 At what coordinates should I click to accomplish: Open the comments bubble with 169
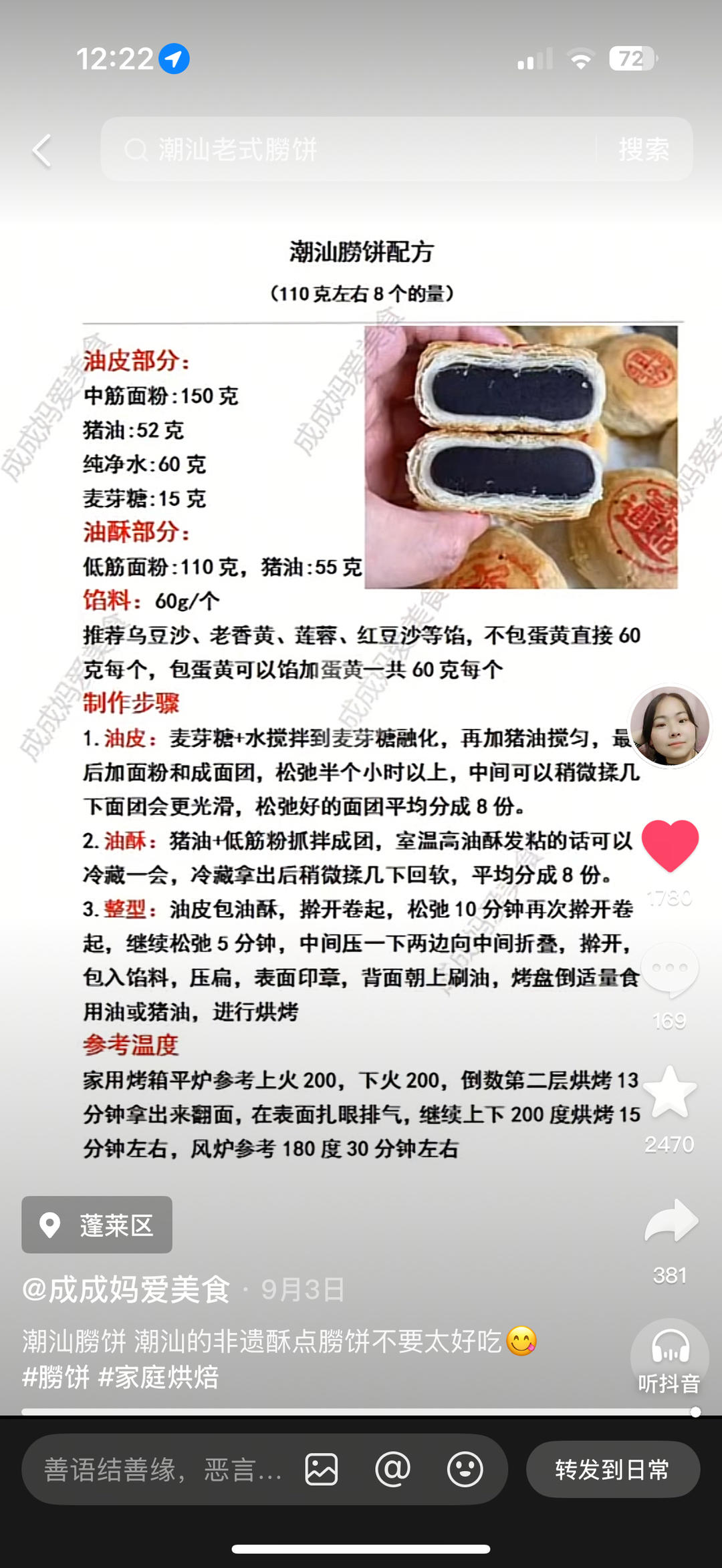pyautogui.click(x=670, y=970)
